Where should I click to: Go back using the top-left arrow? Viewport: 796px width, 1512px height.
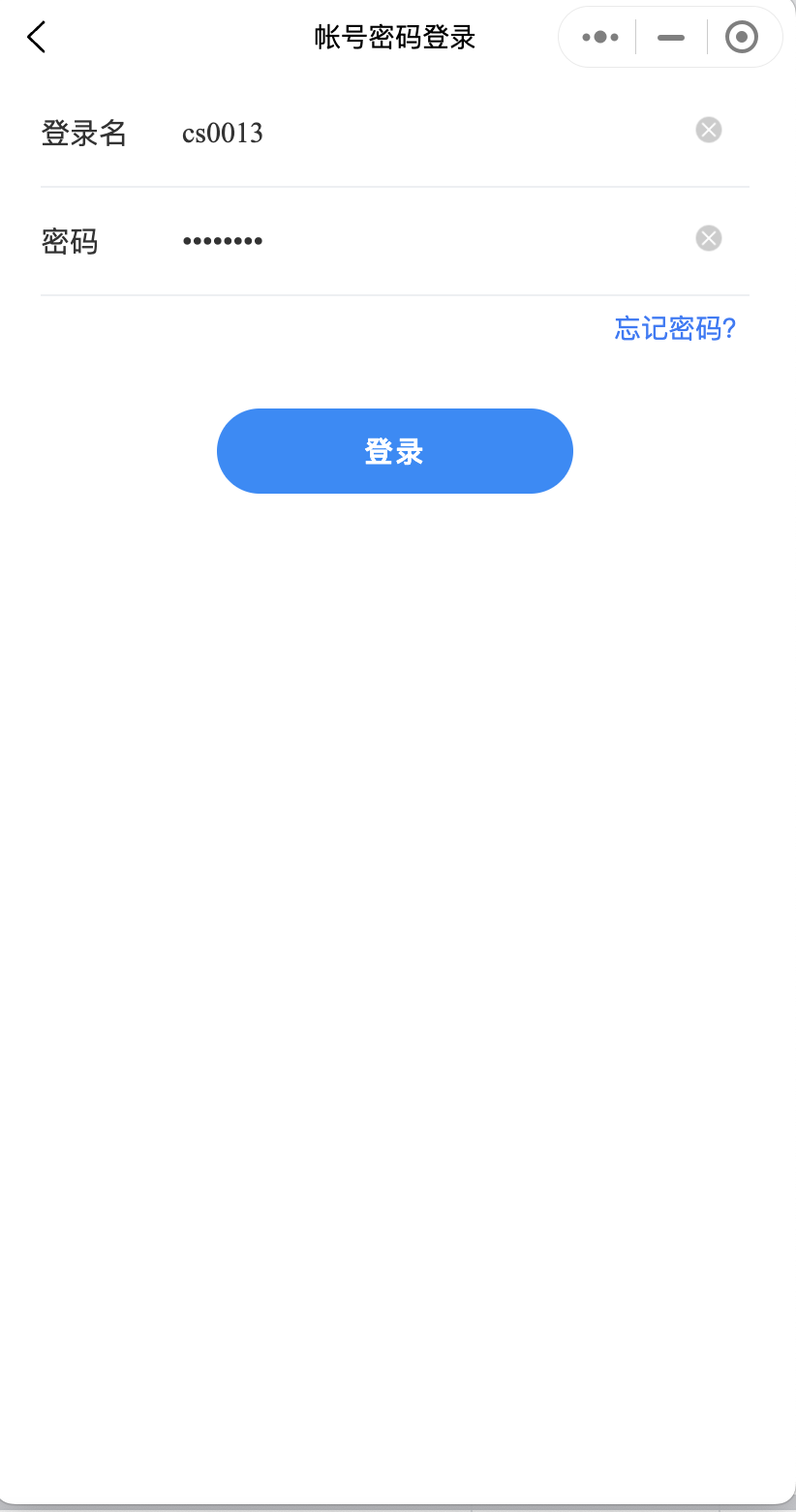[36, 38]
